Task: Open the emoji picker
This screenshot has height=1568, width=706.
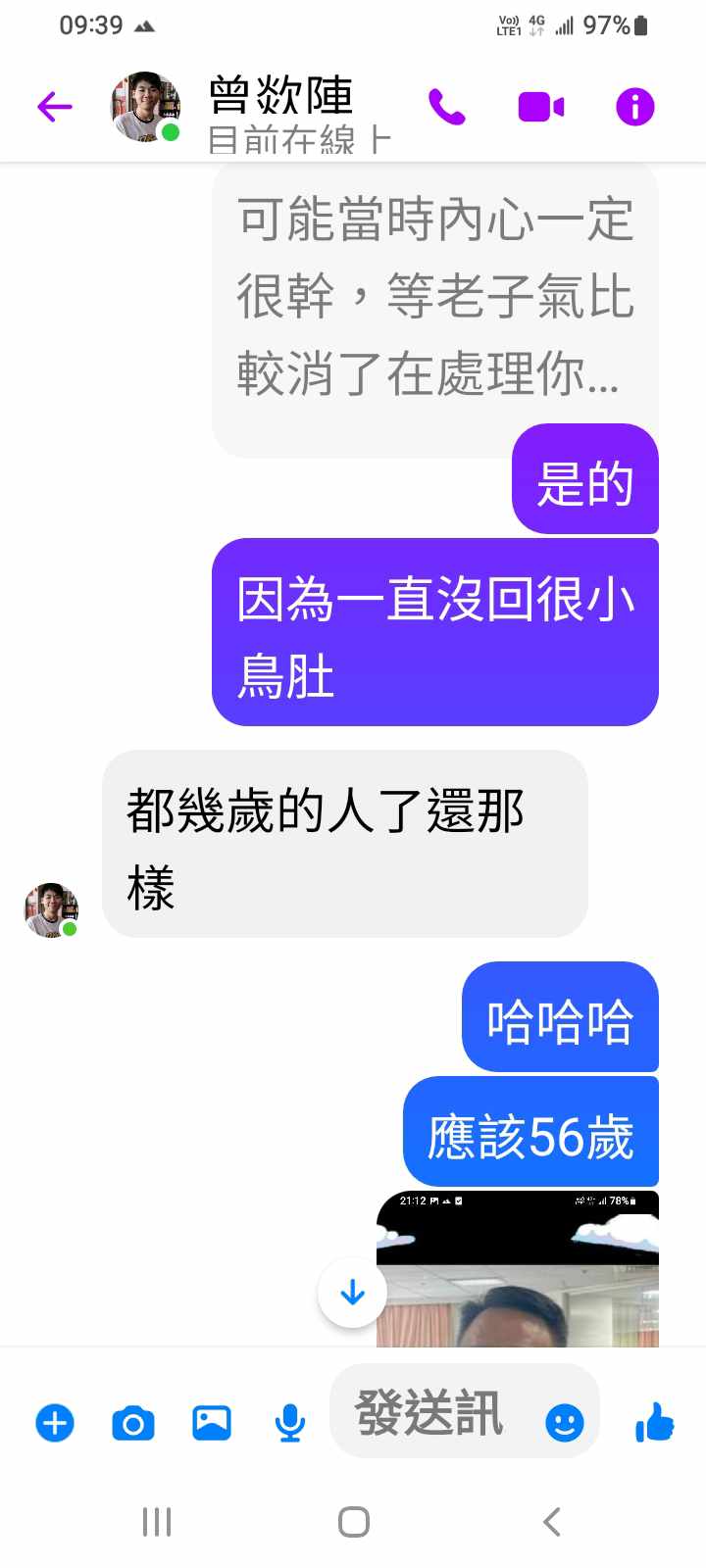Action: (564, 1422)
